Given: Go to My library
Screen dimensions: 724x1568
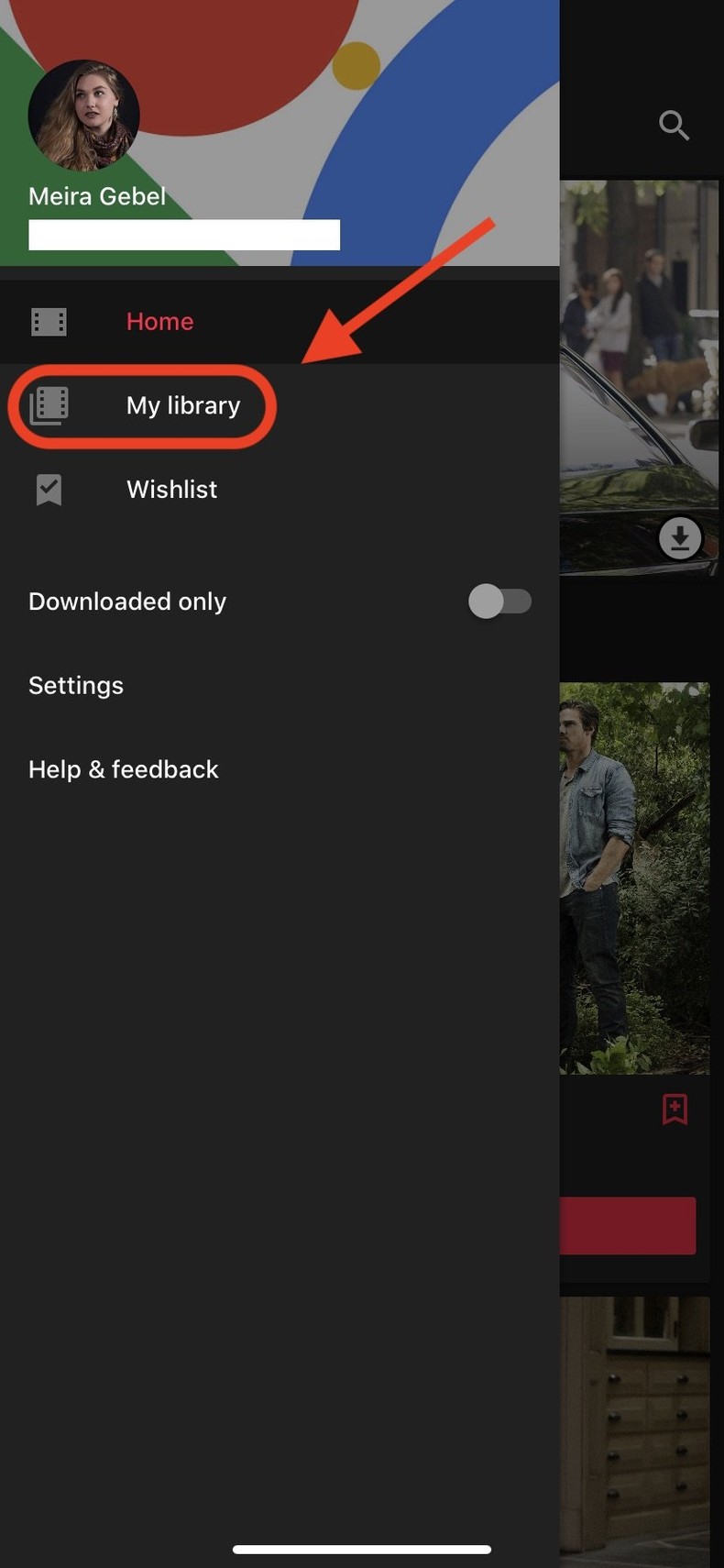Looking at the screenshot, I should tap(182, 405).
